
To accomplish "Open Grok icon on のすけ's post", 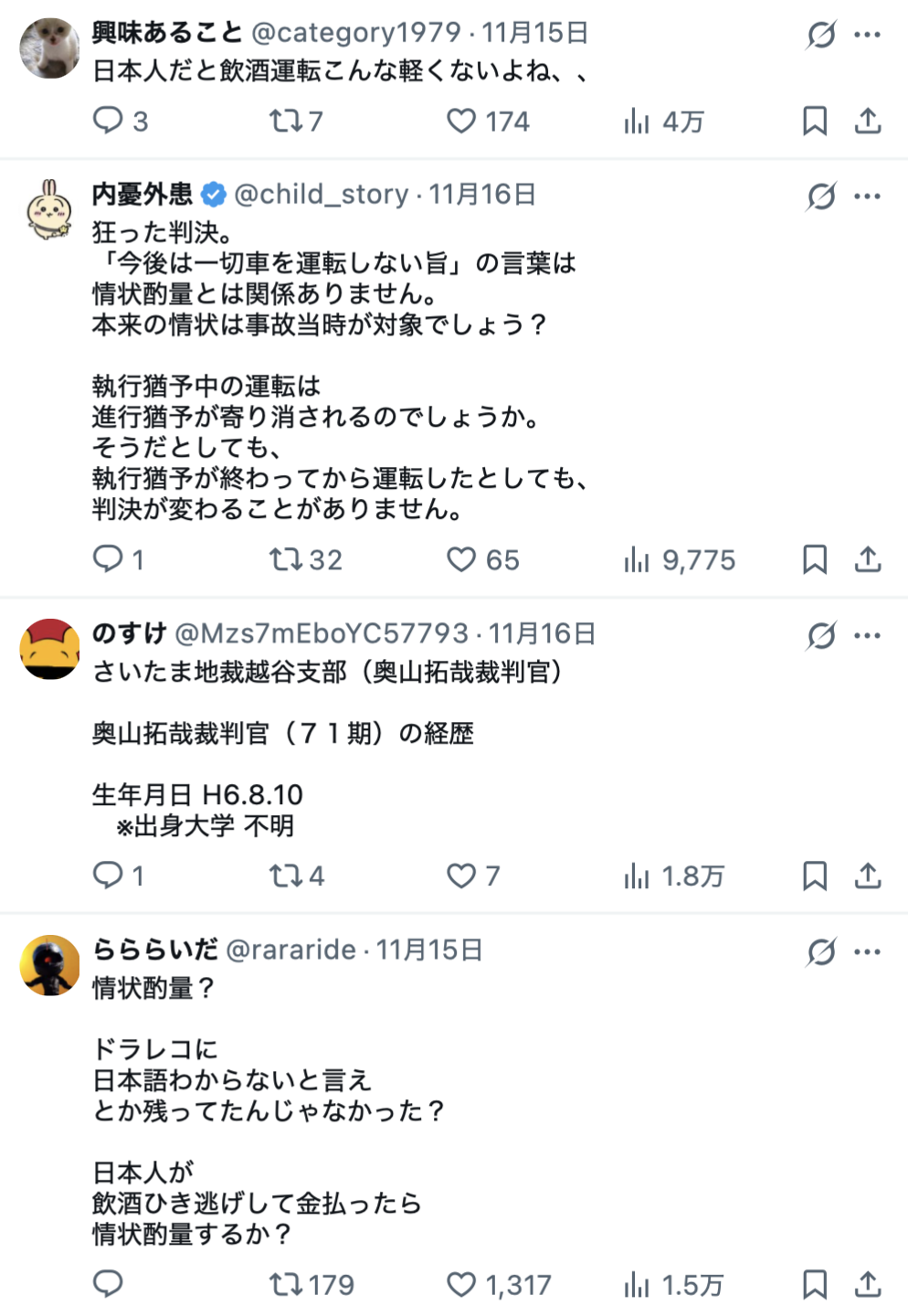I will (x=820, y=635).
